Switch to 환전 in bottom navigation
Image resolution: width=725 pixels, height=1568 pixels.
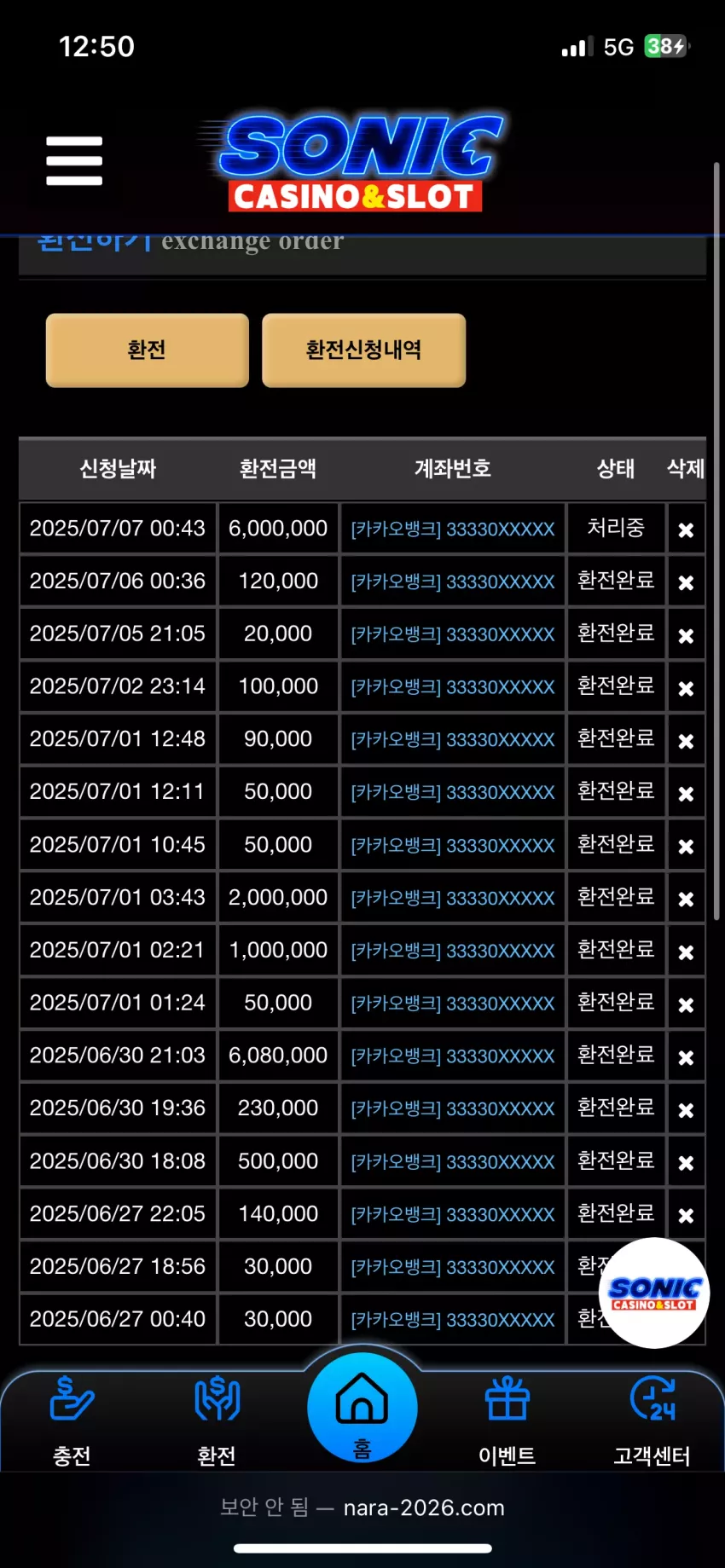pos(217,1420)
